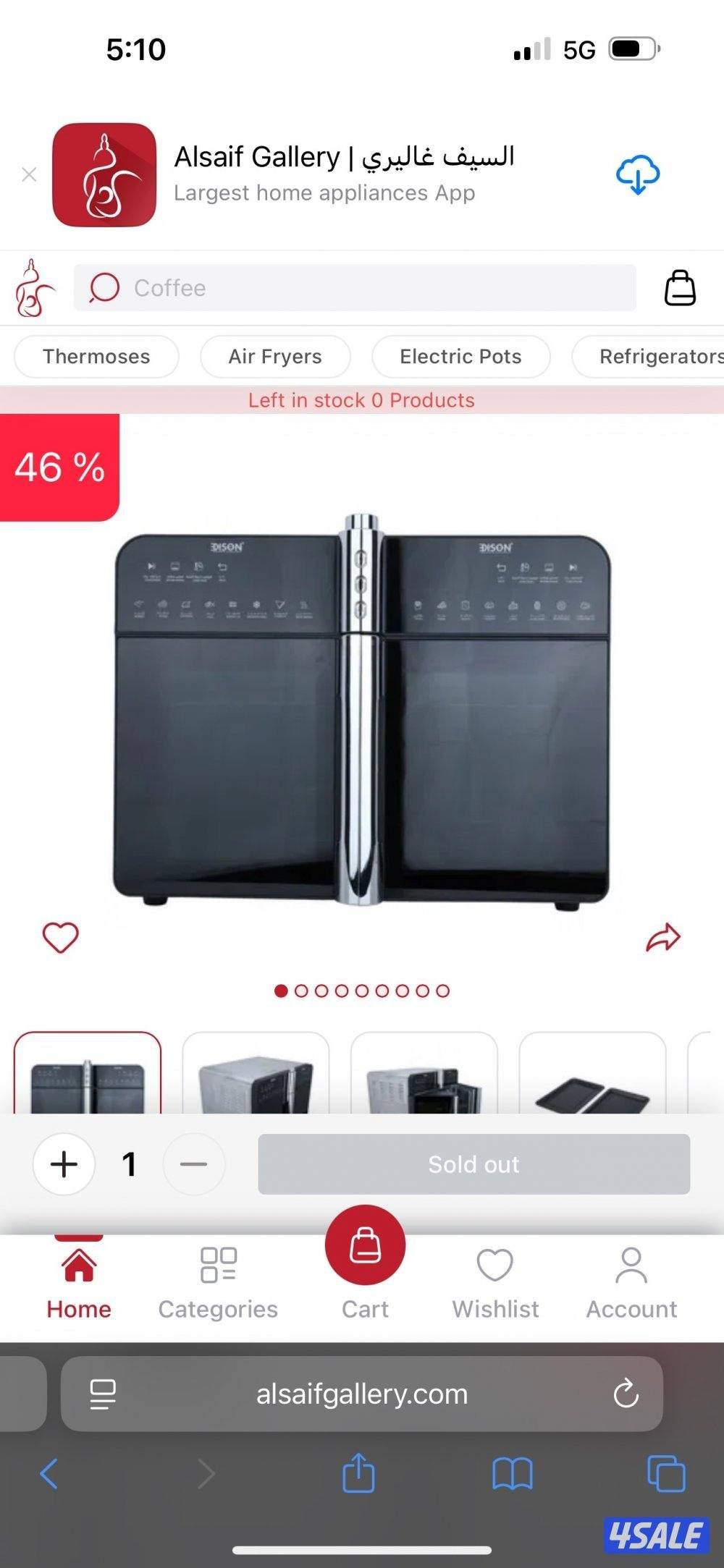Screen dimensions: 724x1568
Task: Open the shopping bag icon beside search
Action: pyautogui.click(x=680, y=288)
